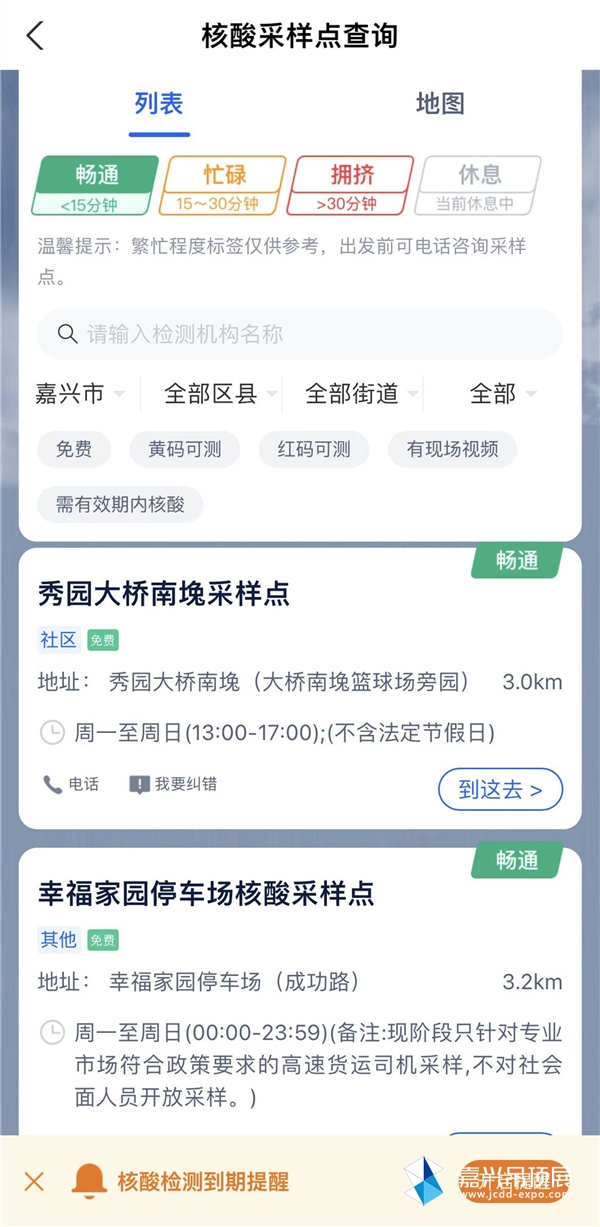Switch to the 地图 tab

coord(440,103)
